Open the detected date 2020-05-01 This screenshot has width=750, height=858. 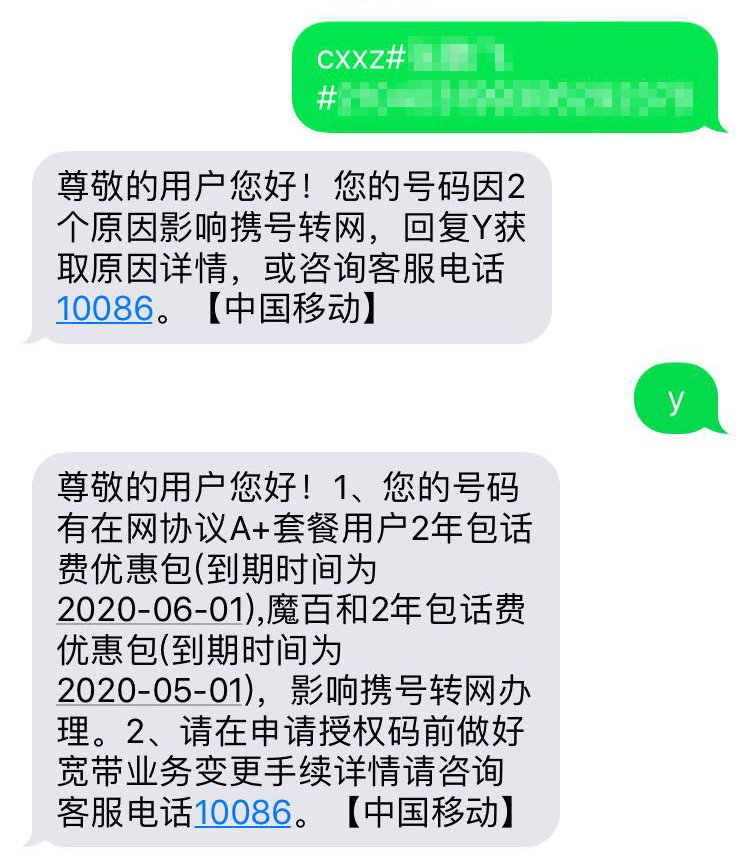coord(150,691)
